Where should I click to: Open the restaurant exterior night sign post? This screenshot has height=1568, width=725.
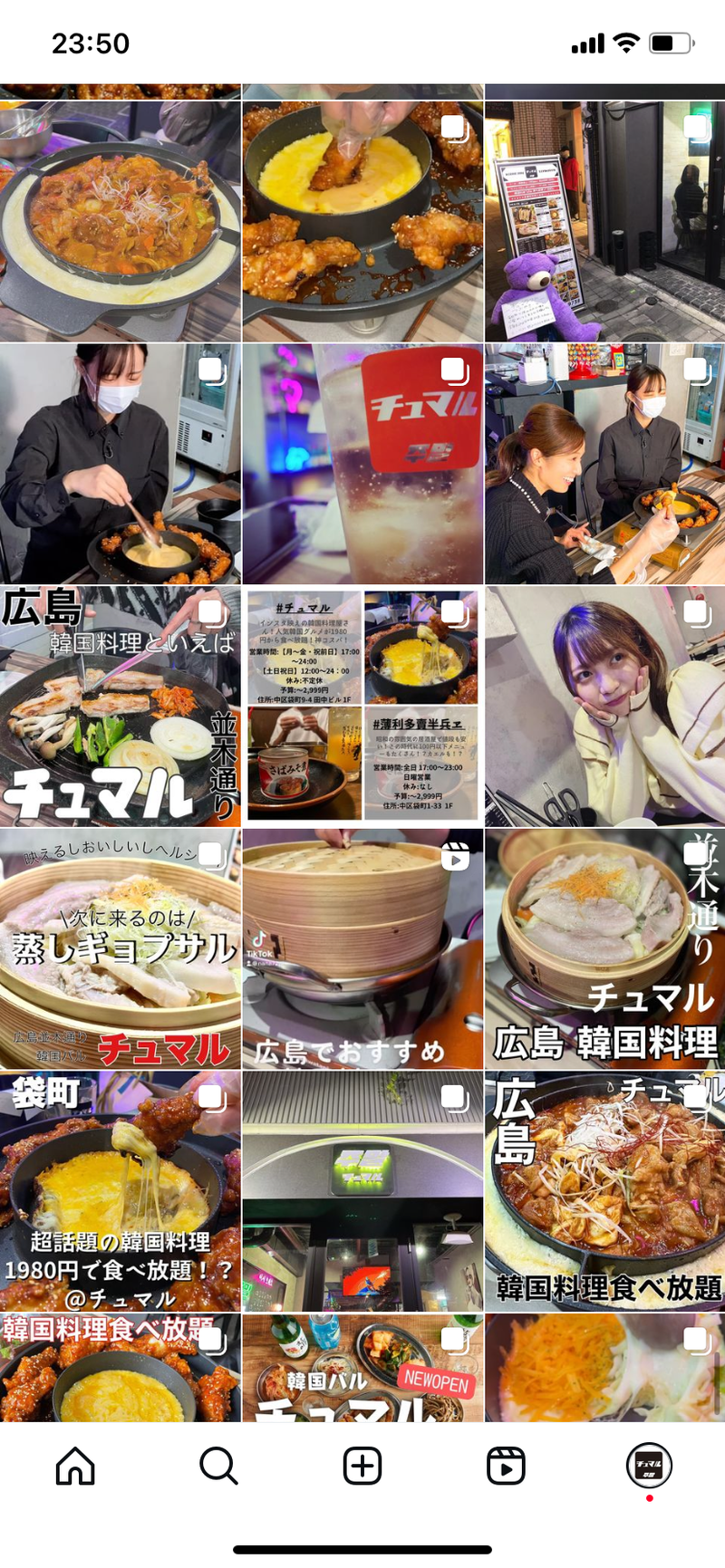coord(362,1191)
